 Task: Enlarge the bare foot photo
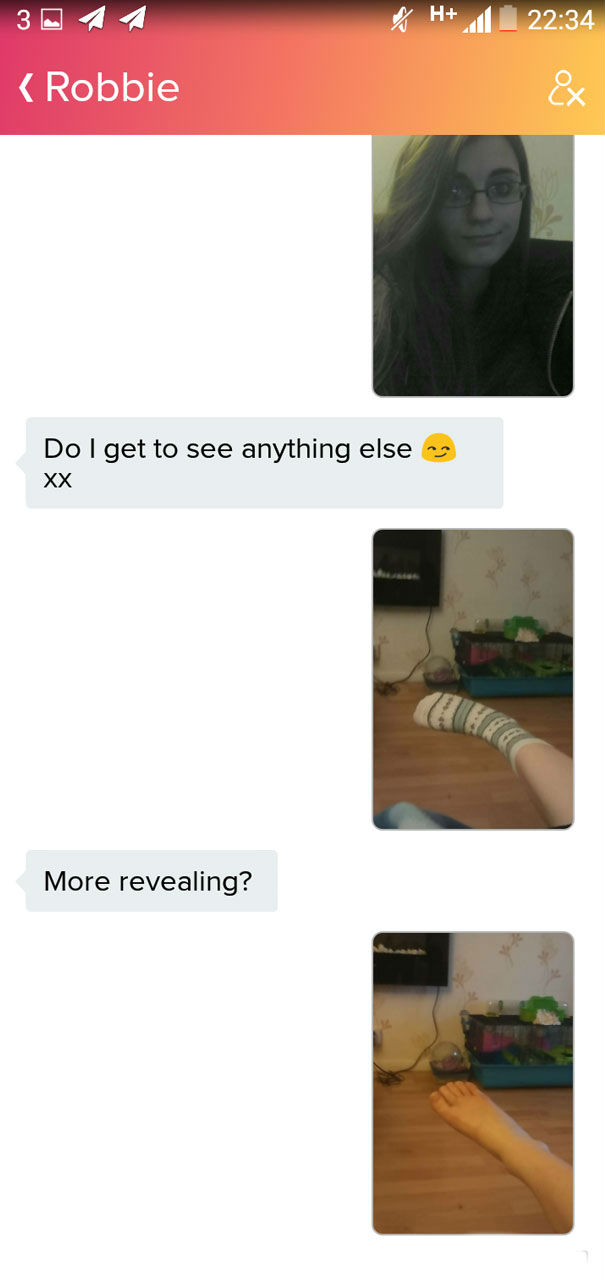point(473,1083)
